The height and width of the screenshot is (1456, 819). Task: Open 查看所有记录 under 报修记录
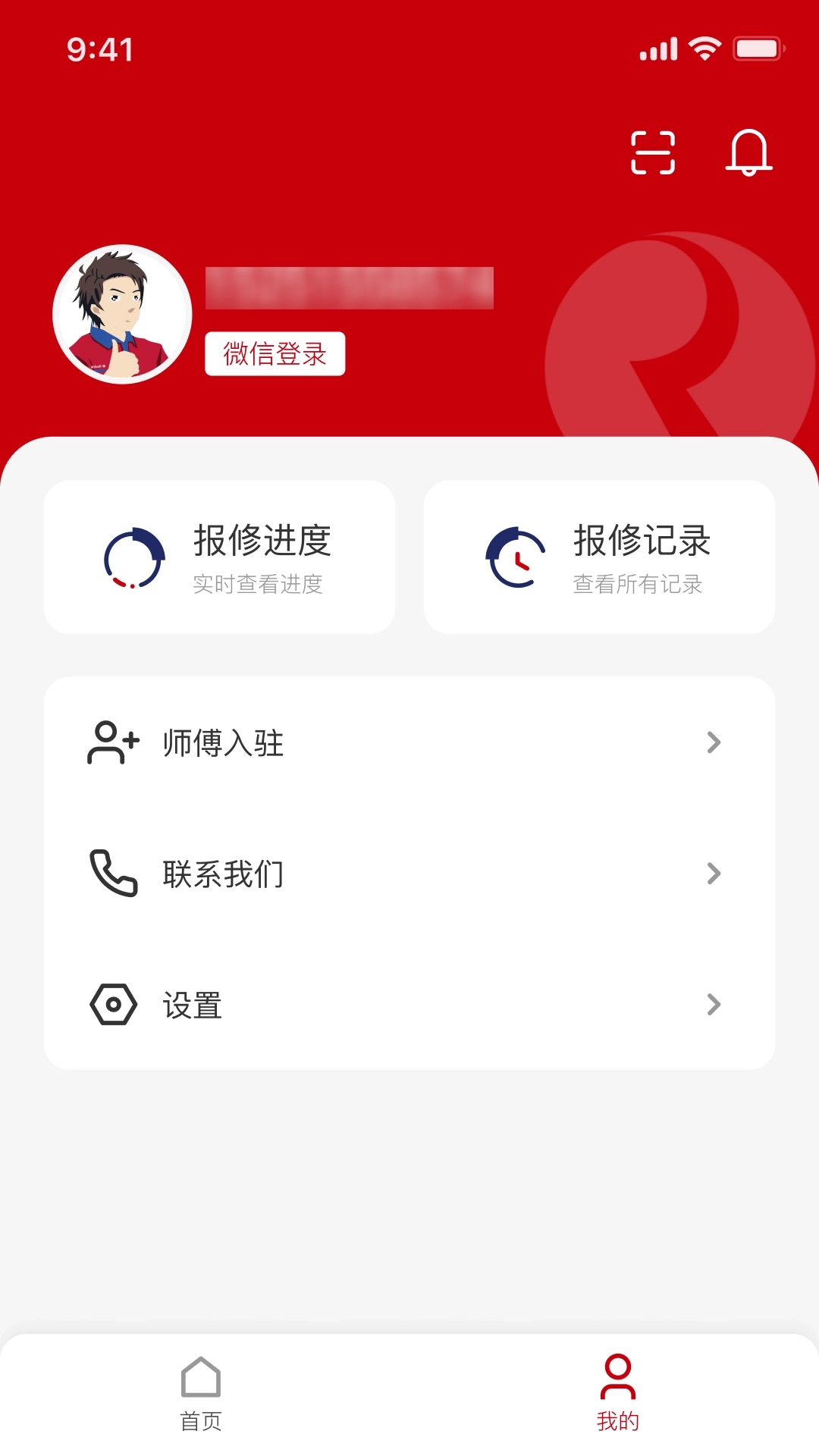[x=638, y=585]
